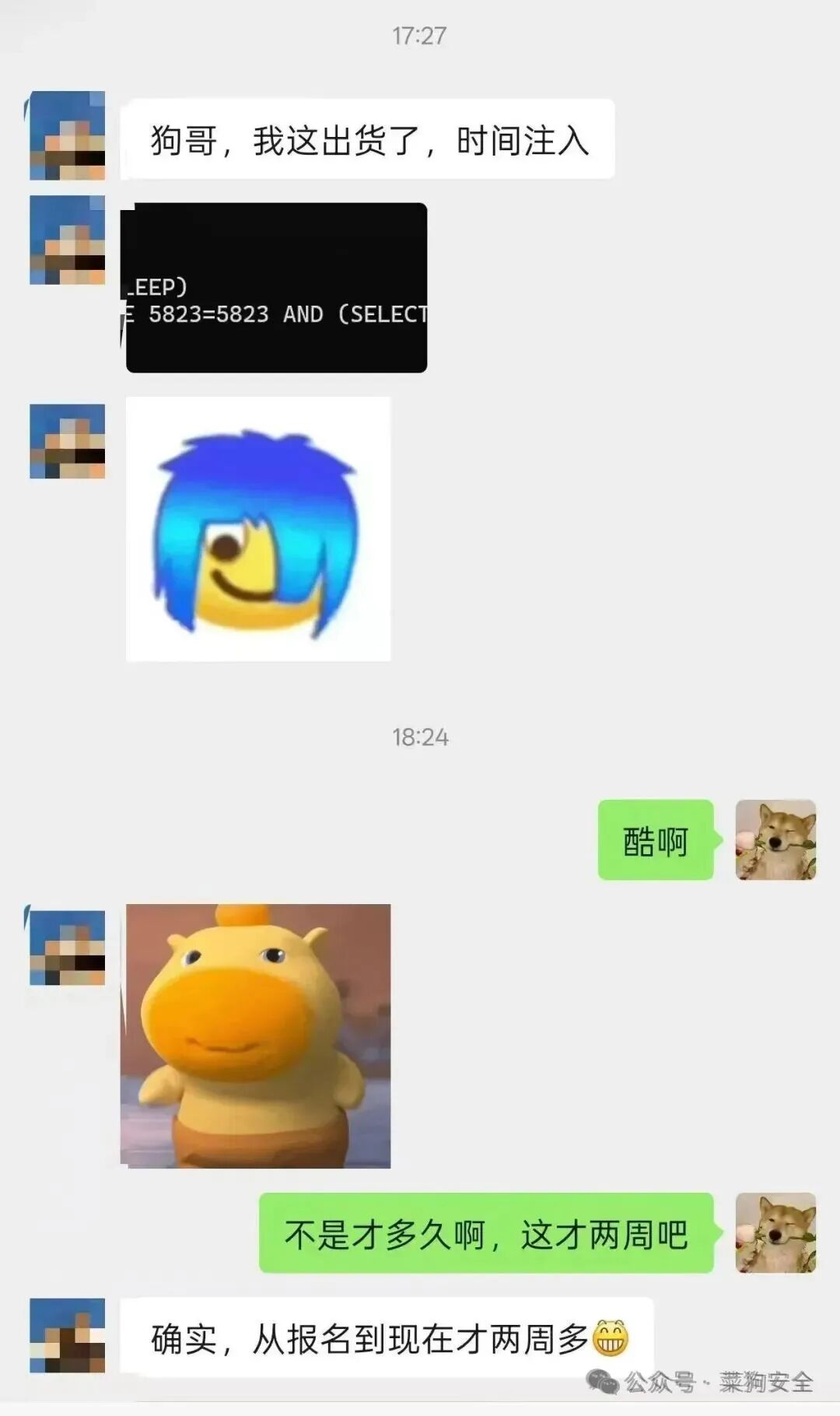Tap the Shiba avatar beside "酷啊"
The image size is (840, 1416).
pos(775,839)
